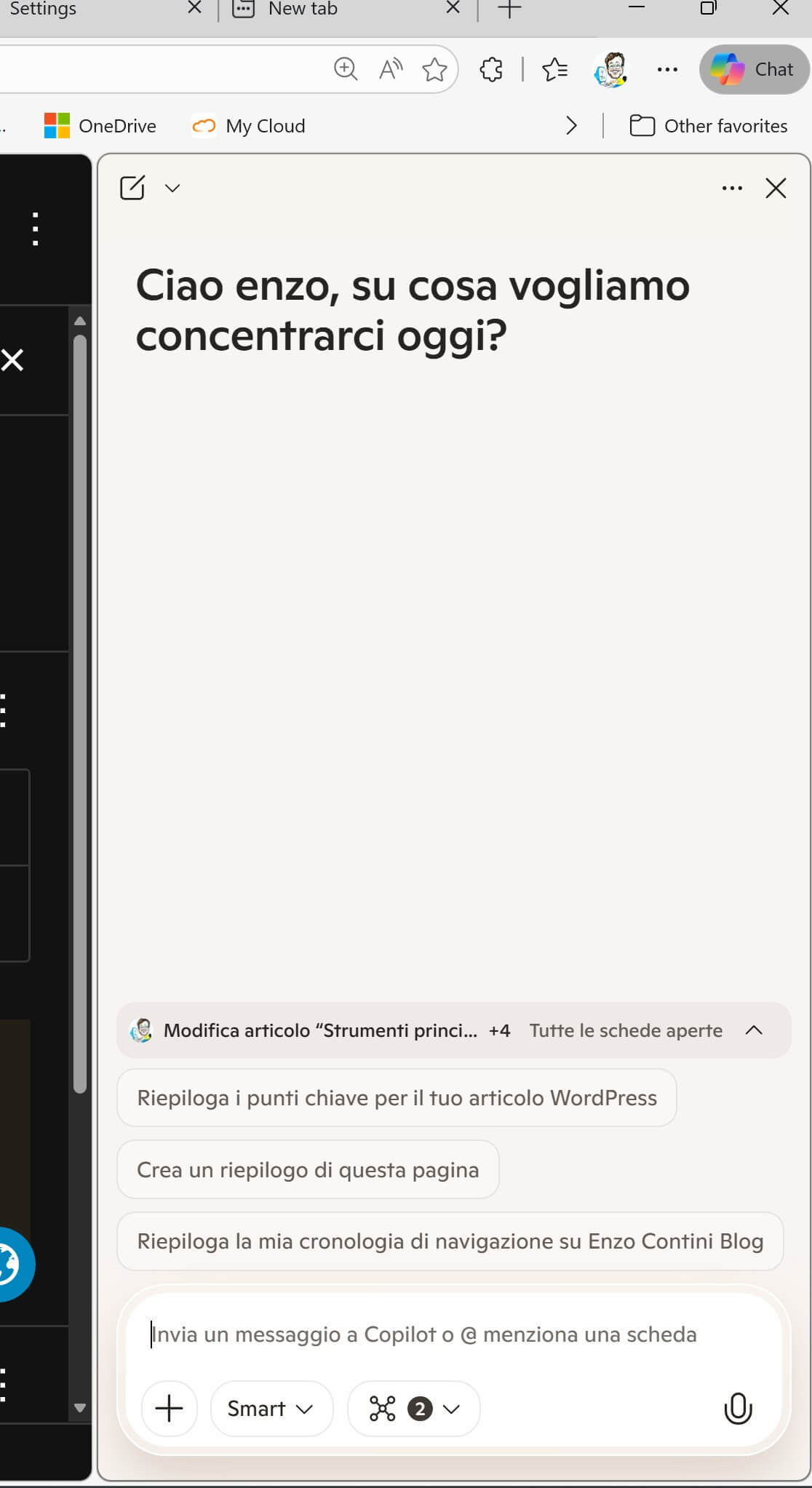812x1488 pixels.
Task: Open the Smart mode dropdown
Action: 271,1409
